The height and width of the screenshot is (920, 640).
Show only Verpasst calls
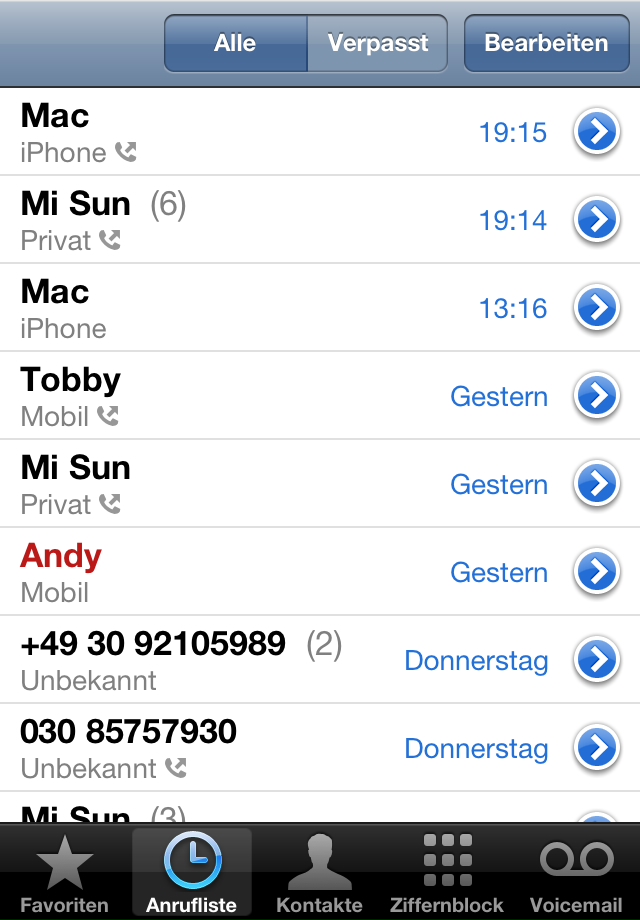[377, 44]
